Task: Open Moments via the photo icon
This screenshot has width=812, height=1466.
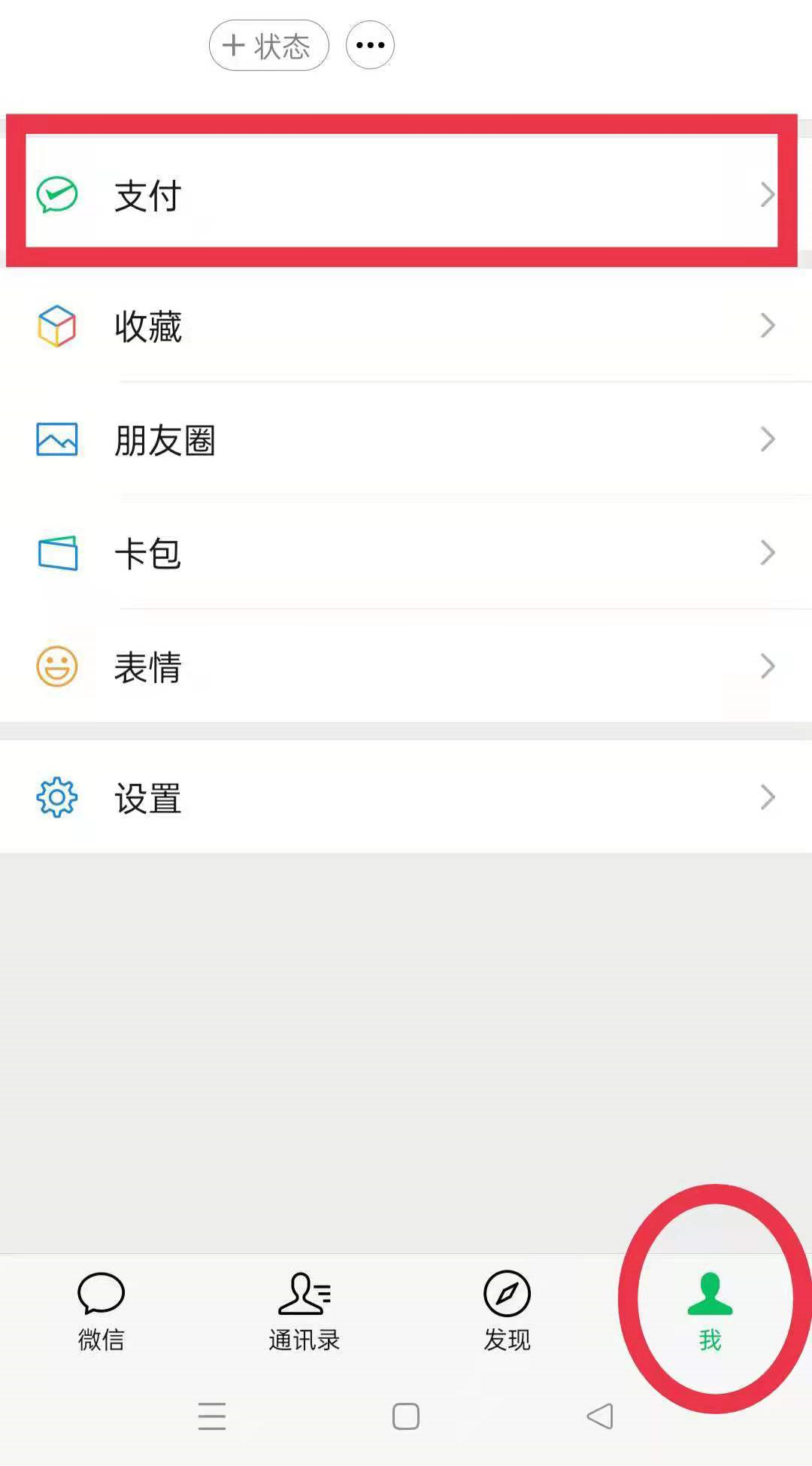Action: (x=56, y=439)
